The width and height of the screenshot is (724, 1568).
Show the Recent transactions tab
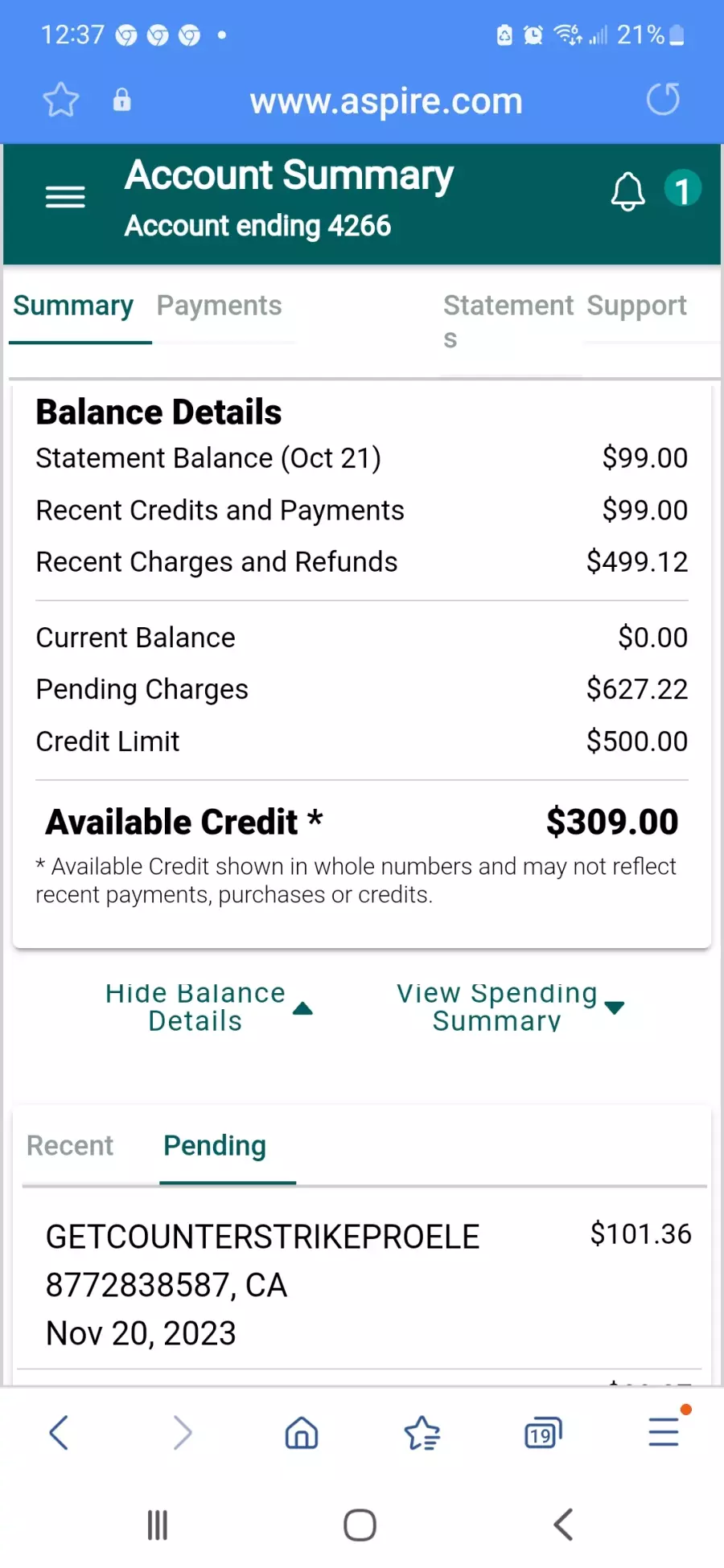70,1145
